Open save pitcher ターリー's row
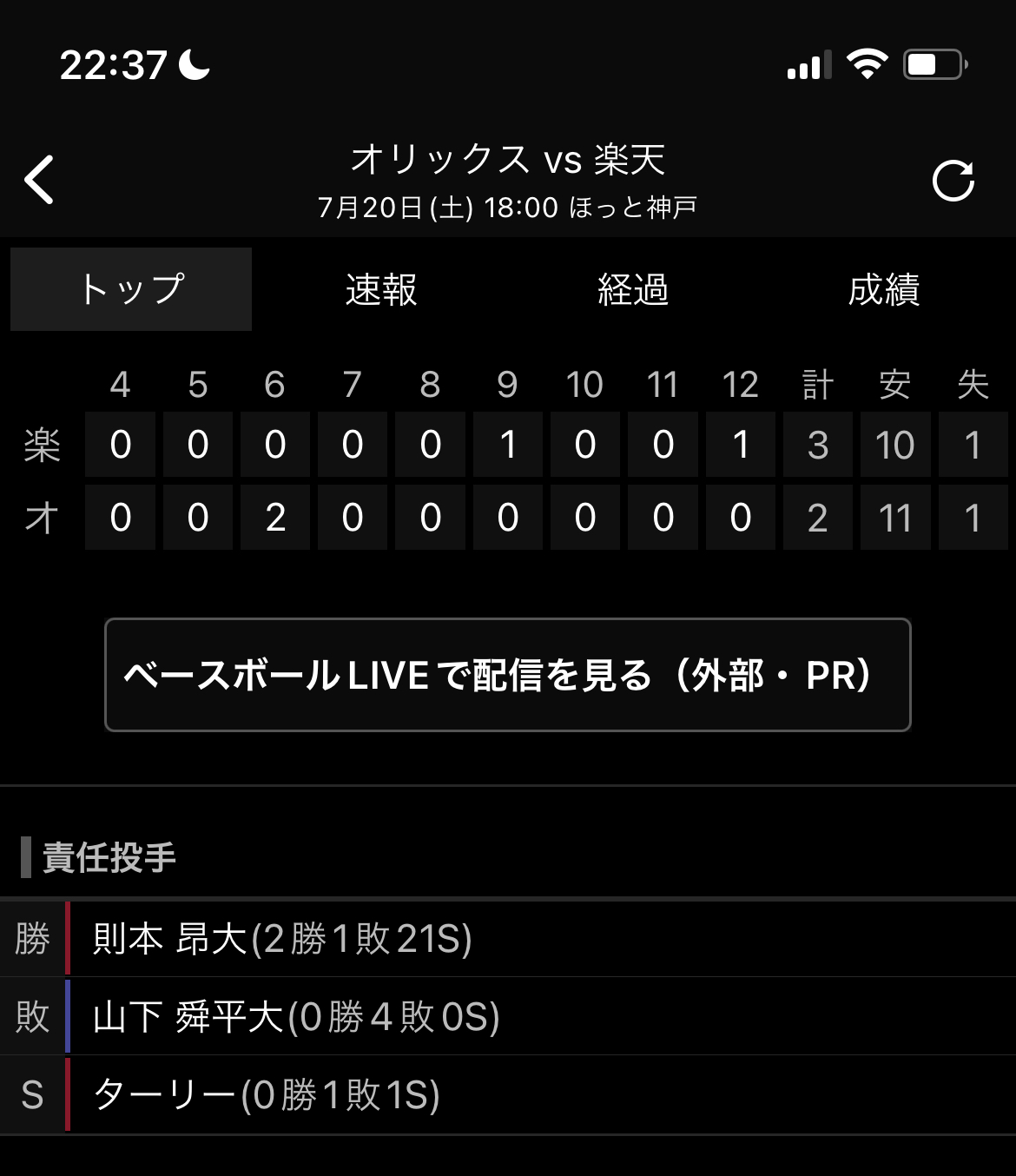Image resolution: width=1016 pixels, height=1176 pixels. (x=267, y=1094)
